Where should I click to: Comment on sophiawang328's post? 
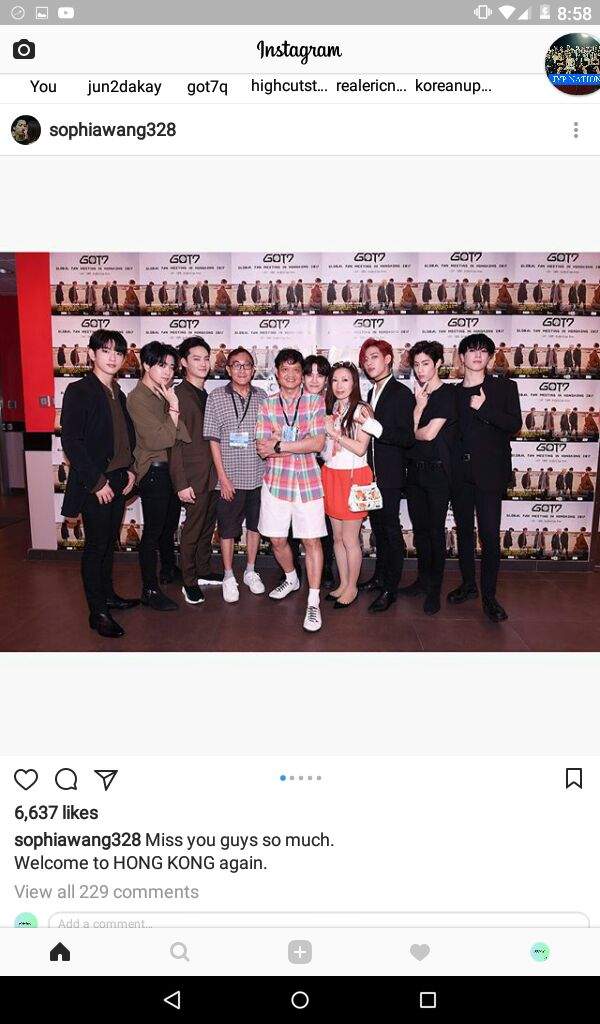point(66,779)
